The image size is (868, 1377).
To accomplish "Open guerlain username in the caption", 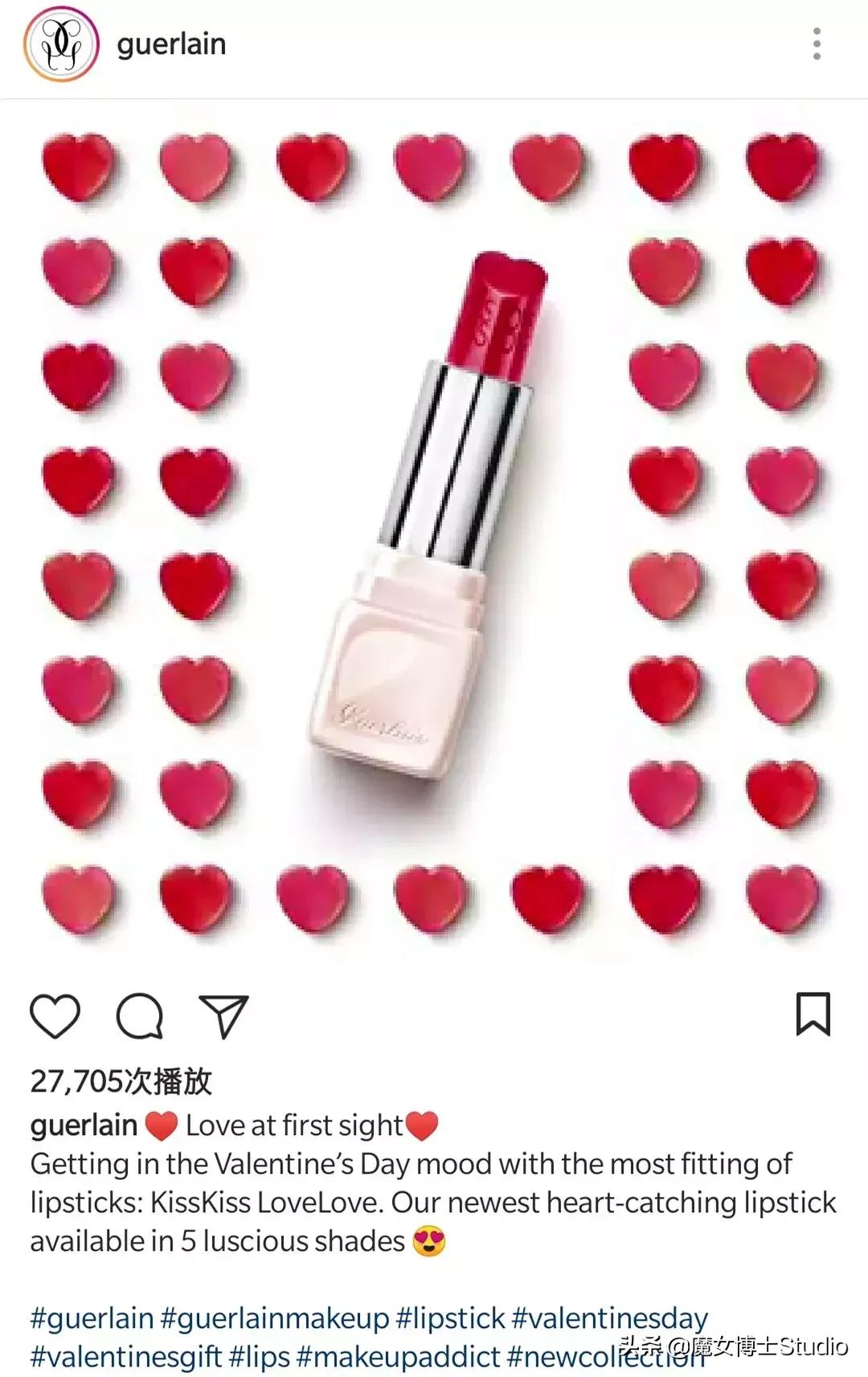I will coord(84,1125).
